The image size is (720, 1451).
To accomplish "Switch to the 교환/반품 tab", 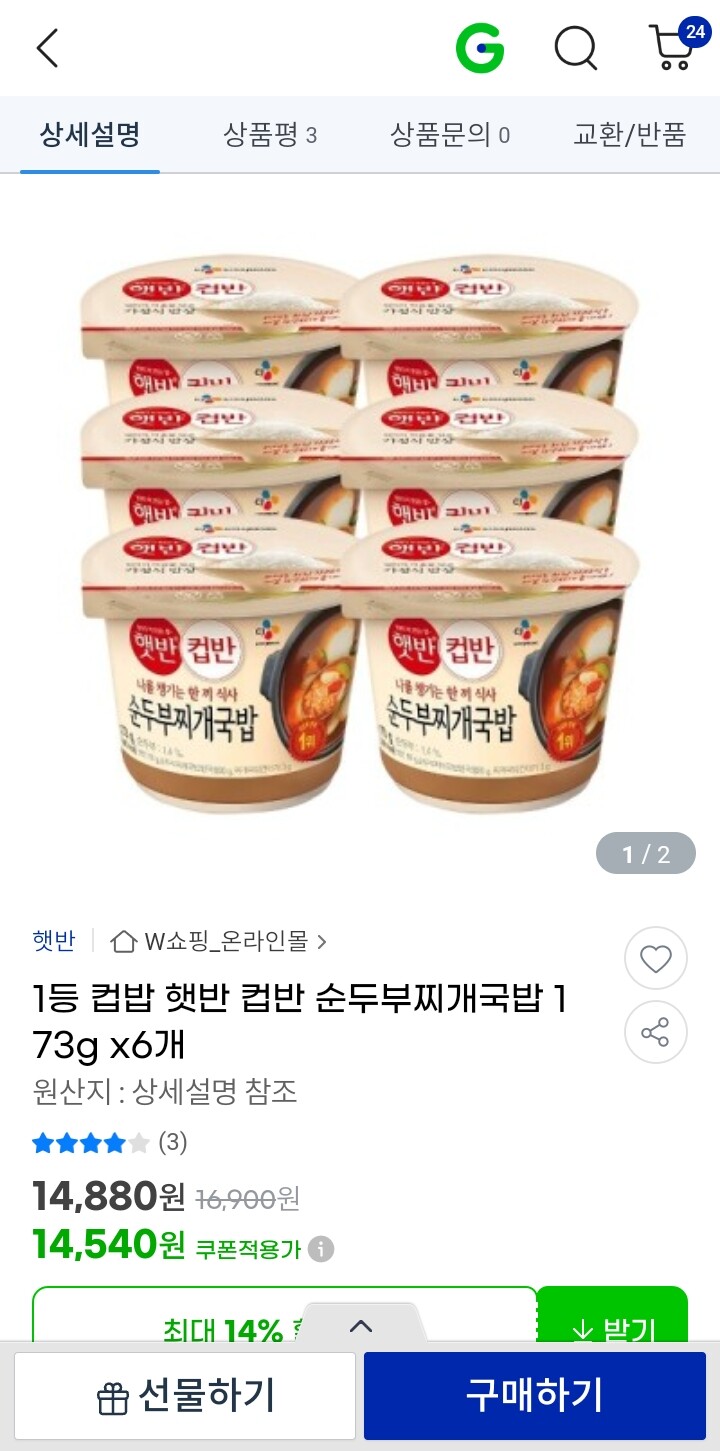I will (629, 135).
